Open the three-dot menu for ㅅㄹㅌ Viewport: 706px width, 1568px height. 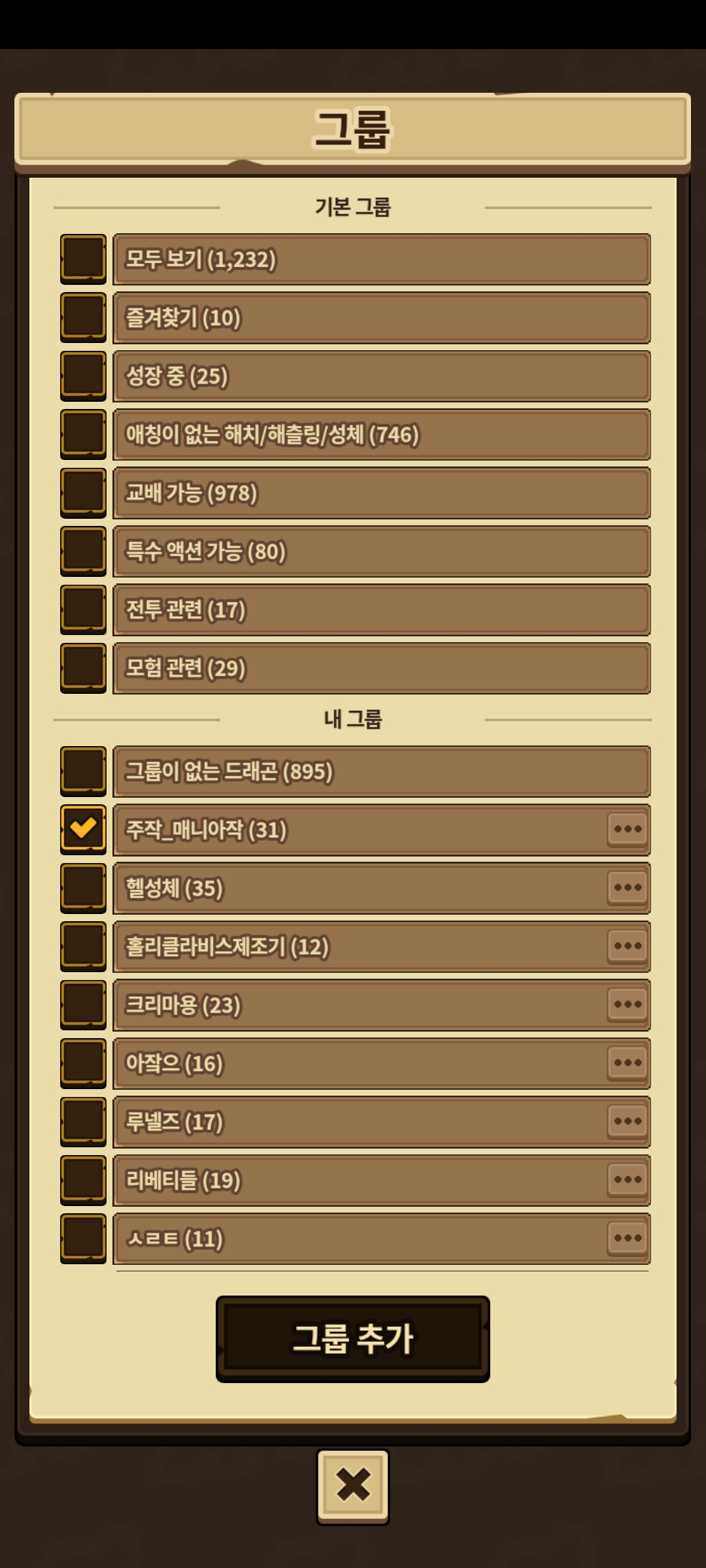(x=628, y=1238)
